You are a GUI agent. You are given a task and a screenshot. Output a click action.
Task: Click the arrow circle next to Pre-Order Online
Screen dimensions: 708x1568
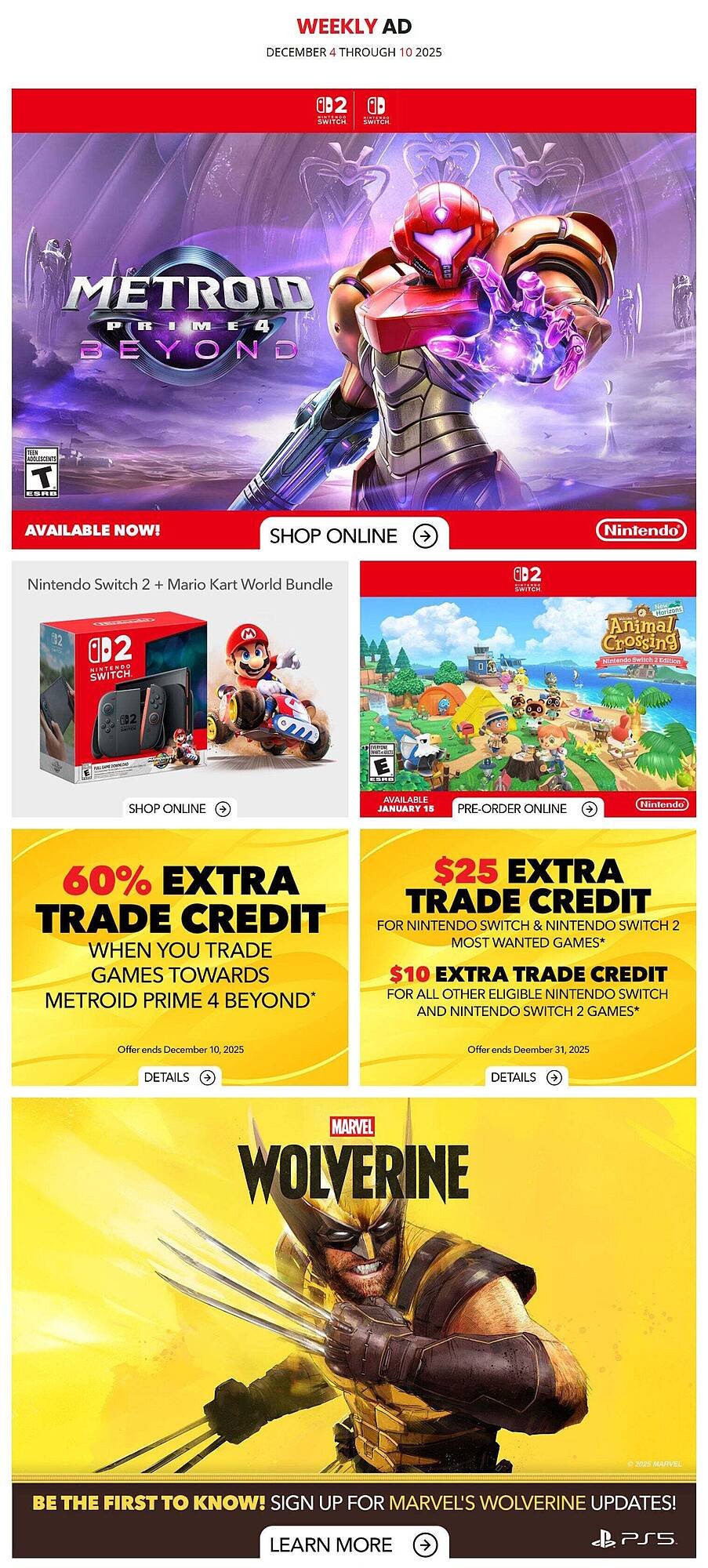589,808
